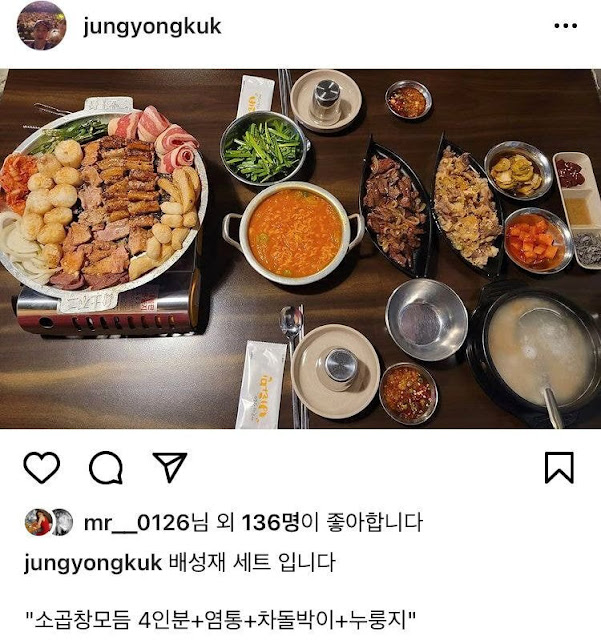The image size is (601, 640).
Task: Share this post via the paper plane
Action: [169, 467]
